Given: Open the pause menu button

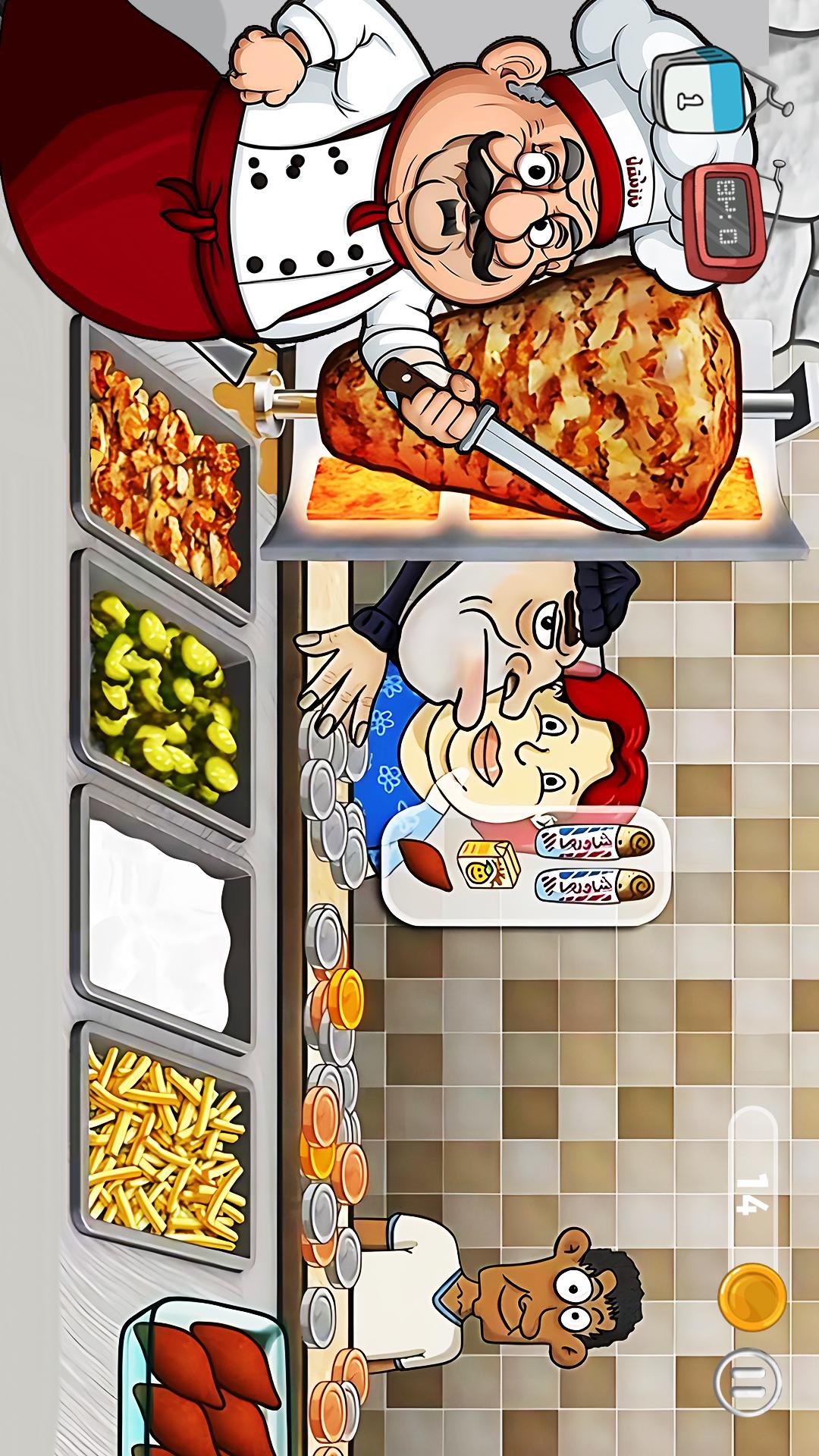Looking at the screenshot, I should pyautogui.click(x=748, y=1387).
